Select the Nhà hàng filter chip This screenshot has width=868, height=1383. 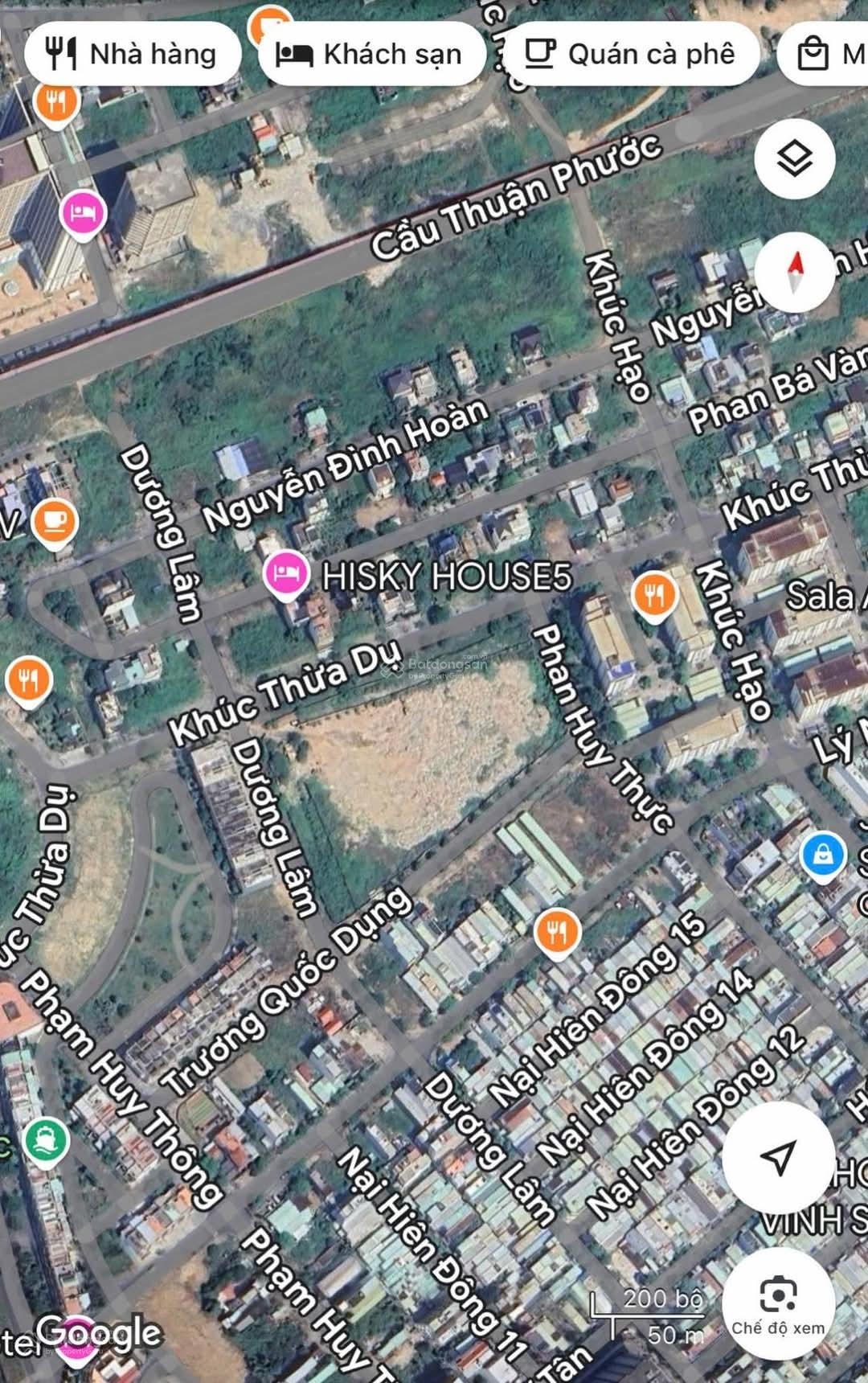[133, 54]
